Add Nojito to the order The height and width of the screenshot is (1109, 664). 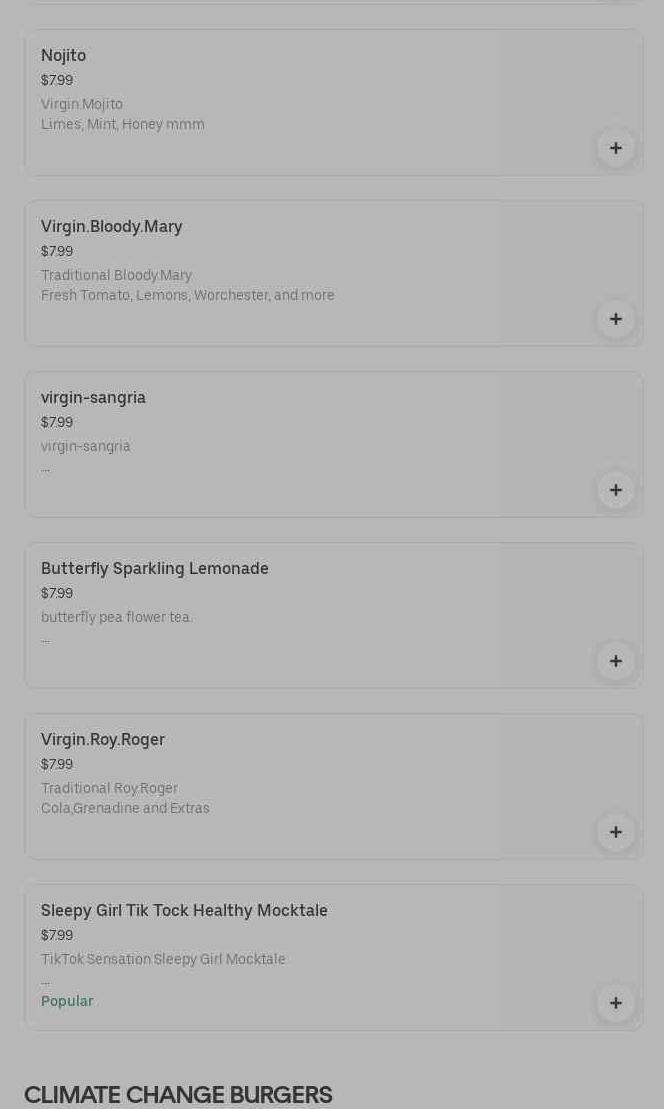point(616,148)
